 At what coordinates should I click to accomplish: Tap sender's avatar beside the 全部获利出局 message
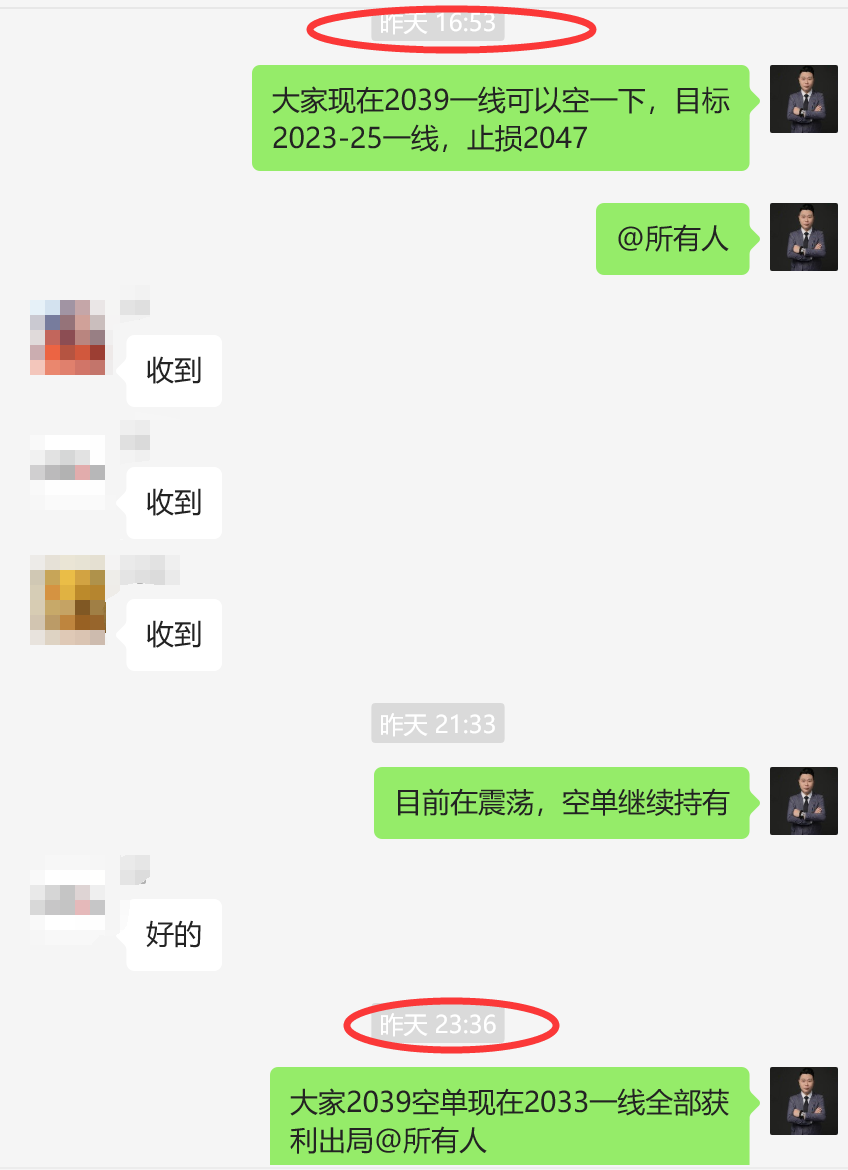[803, 1101]
